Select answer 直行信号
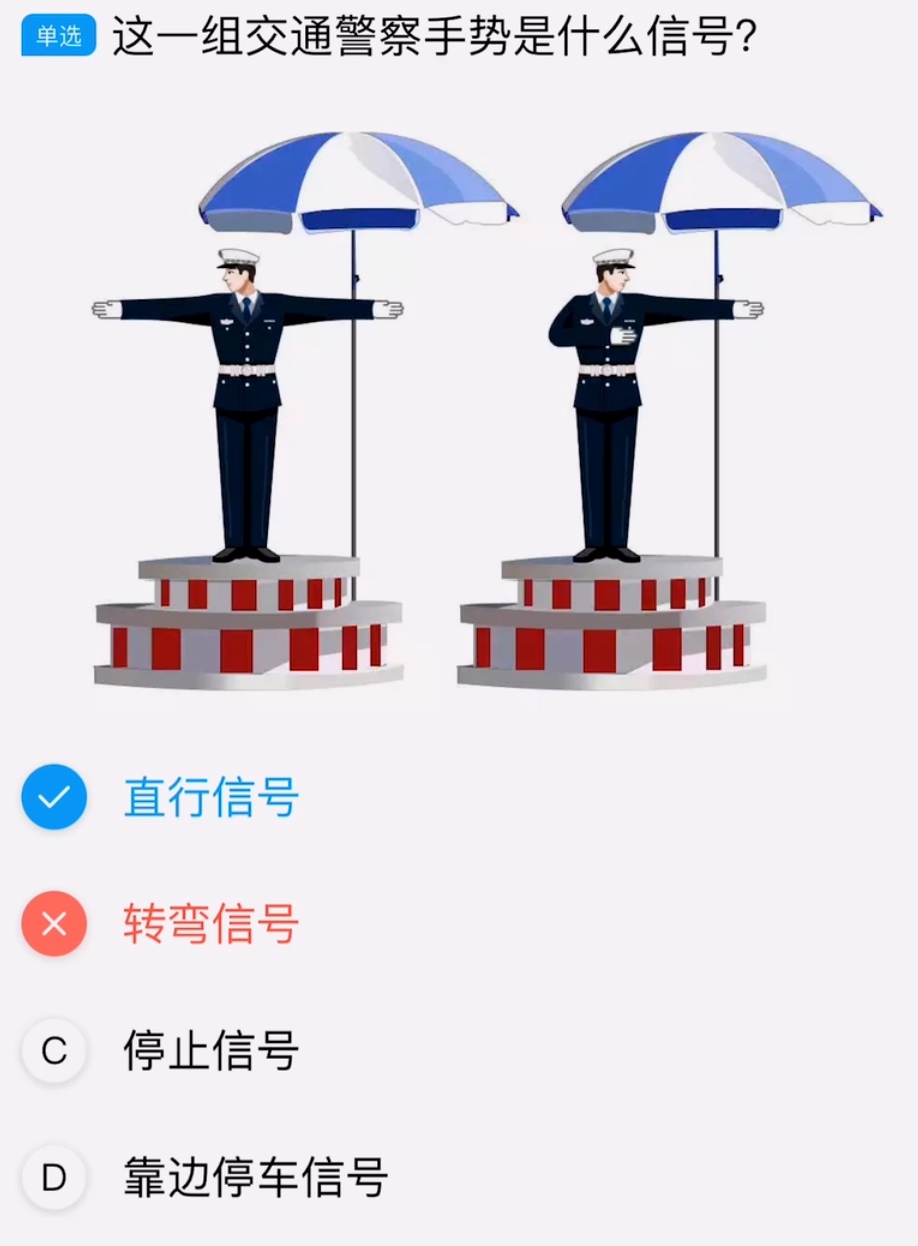Viewport: 918px width, 1246px height. 210,798
